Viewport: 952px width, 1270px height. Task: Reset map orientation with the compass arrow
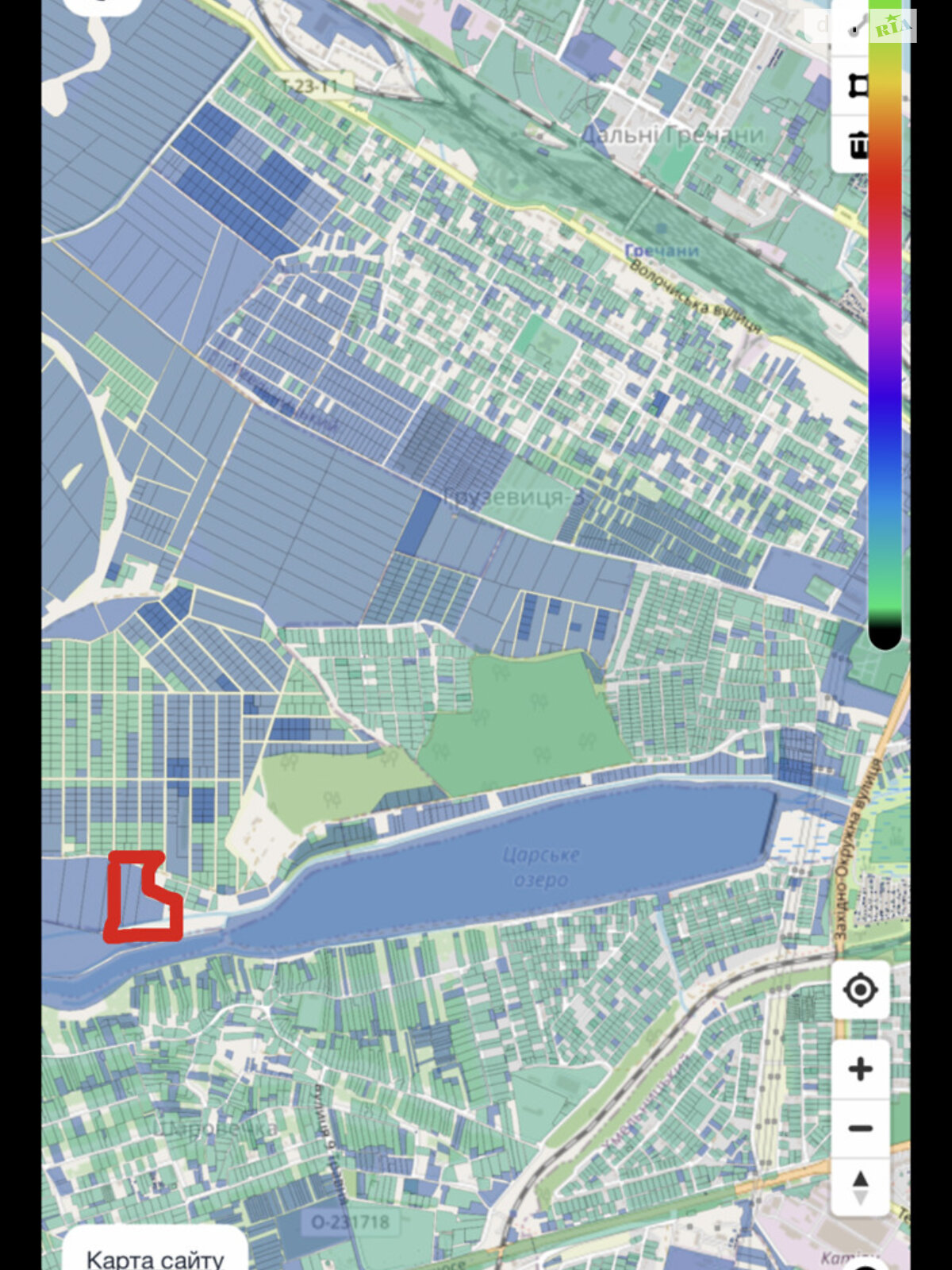(x=860, y=1187)
